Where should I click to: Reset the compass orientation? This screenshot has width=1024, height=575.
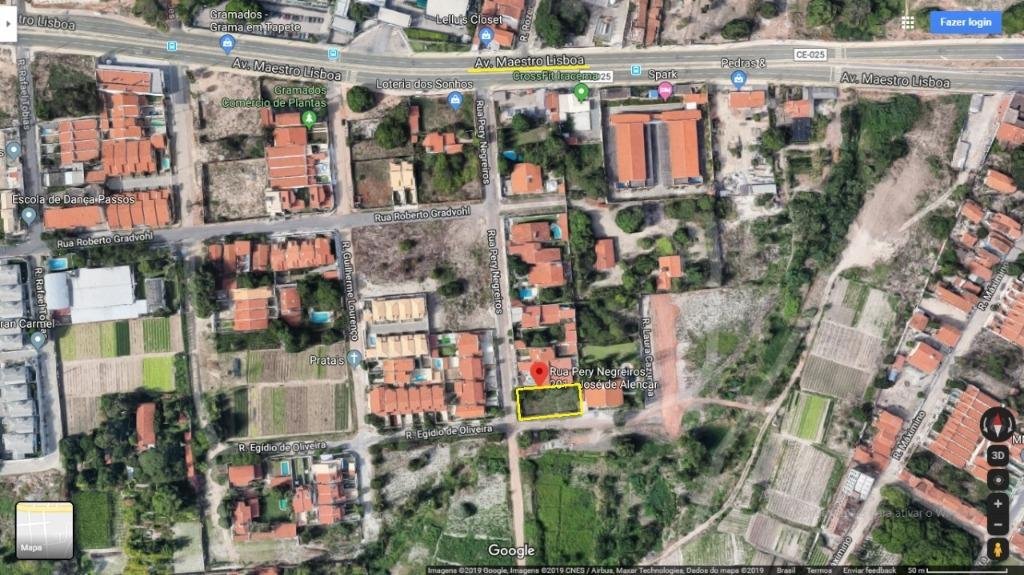[997, 425]
